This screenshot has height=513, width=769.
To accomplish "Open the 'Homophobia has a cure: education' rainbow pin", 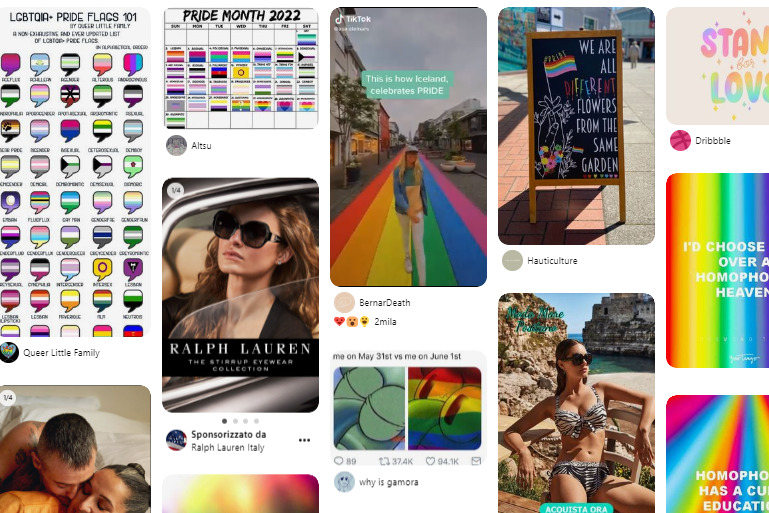I will click(x=717, y=455).
